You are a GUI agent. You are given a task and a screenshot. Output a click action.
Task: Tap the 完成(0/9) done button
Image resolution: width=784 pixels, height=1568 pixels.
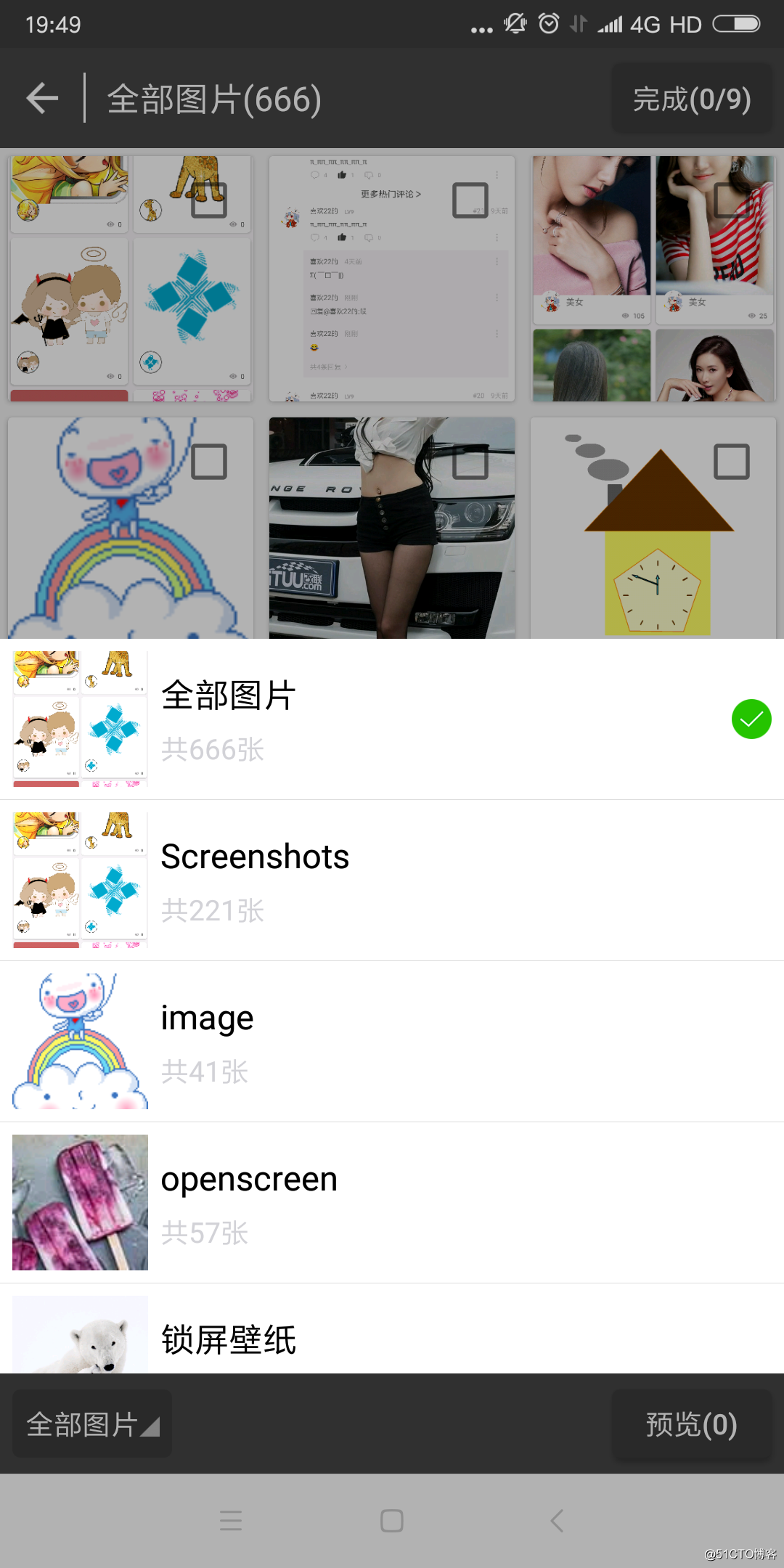692,98
